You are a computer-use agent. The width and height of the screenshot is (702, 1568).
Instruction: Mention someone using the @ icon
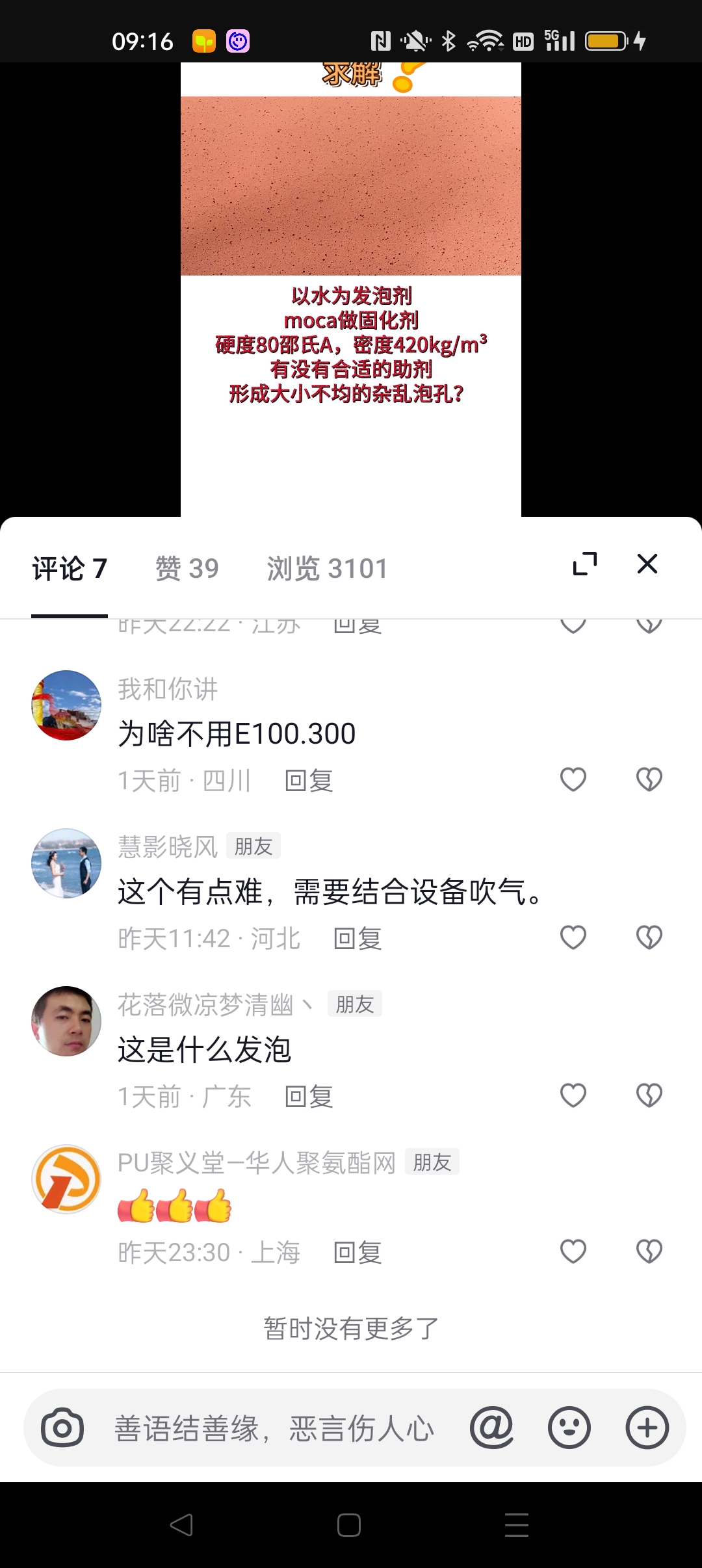coord(491,1428)
